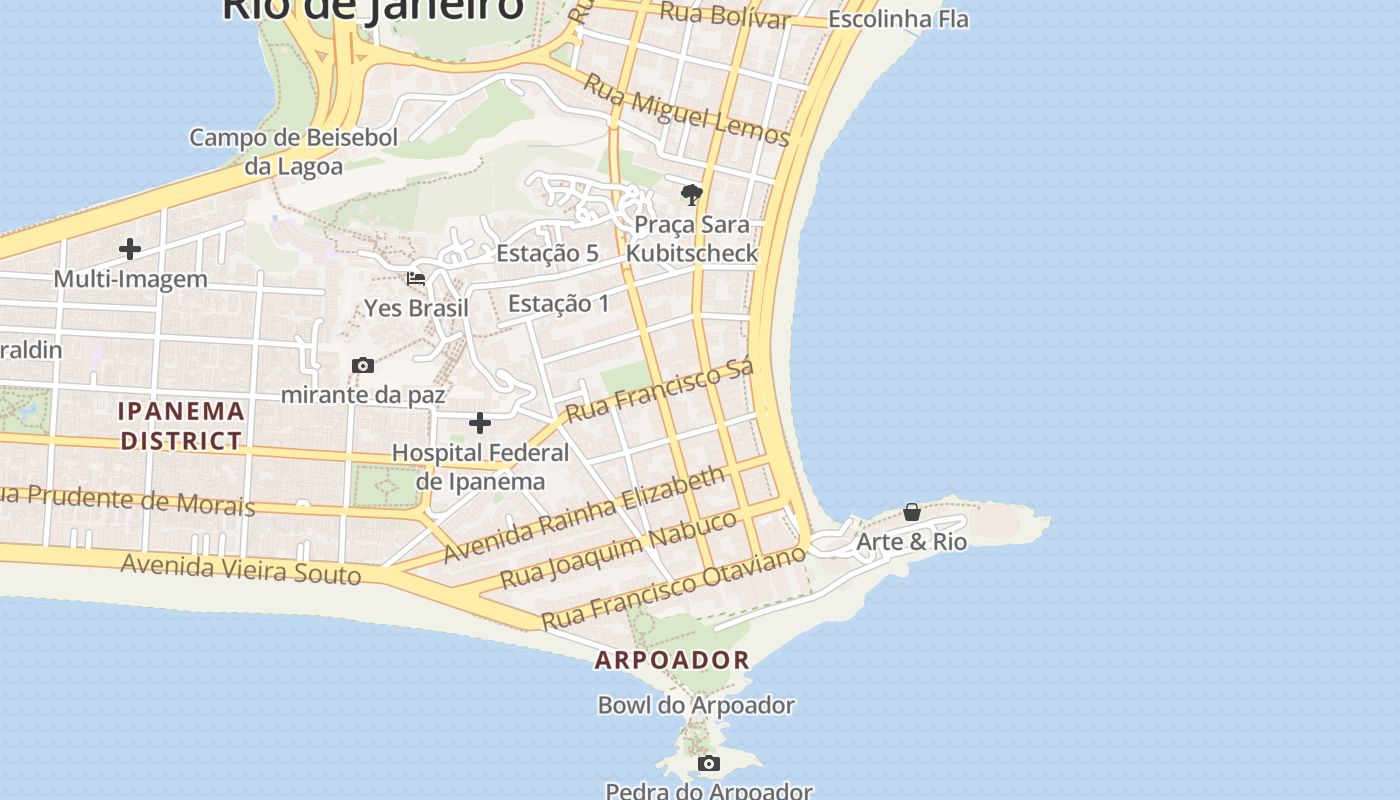Image resolution: width=1400 pixels, height=800 pixels.
Task: Select the mirante da paz viewpoint marker
Action: (363, 366)
